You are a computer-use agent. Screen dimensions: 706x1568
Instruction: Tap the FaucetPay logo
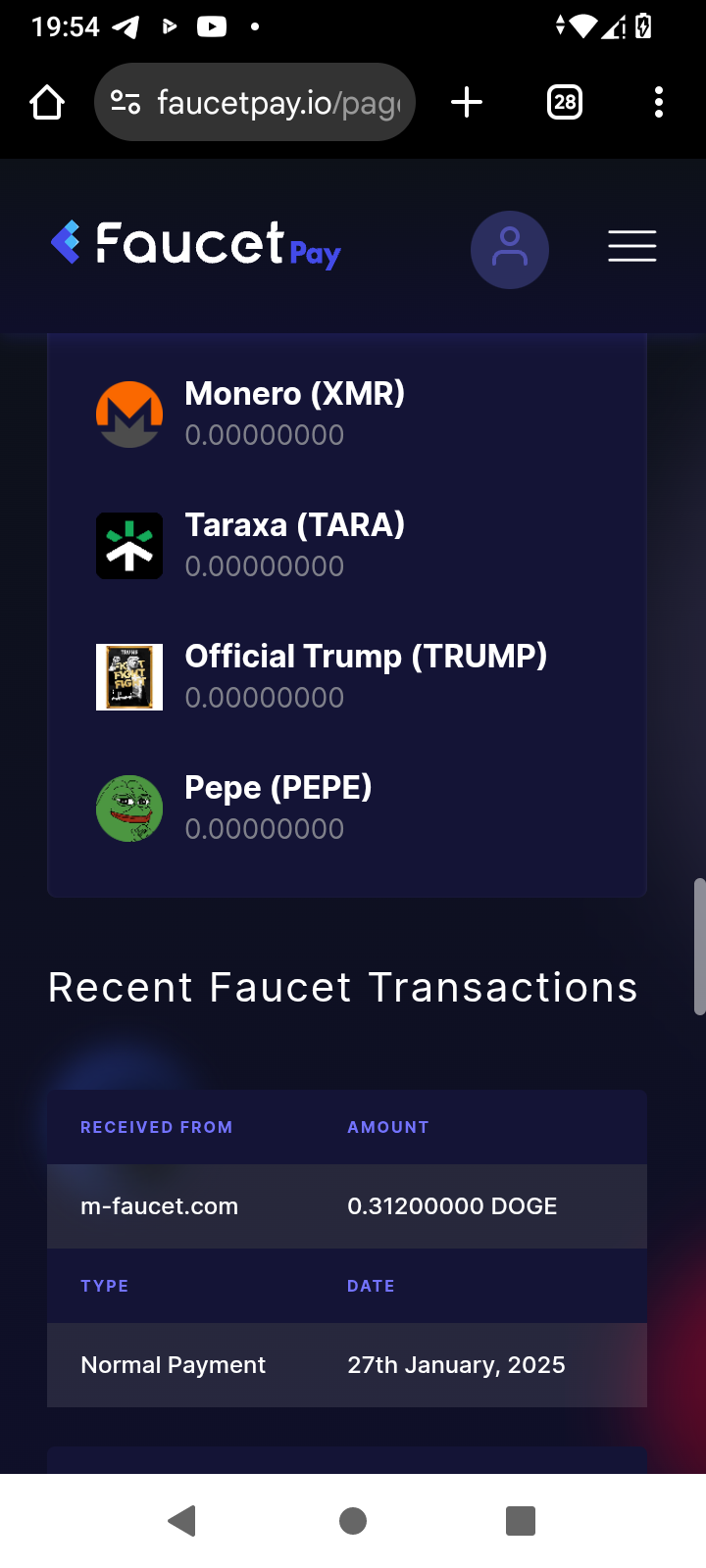pyautogui.click(x=196, y=245)
